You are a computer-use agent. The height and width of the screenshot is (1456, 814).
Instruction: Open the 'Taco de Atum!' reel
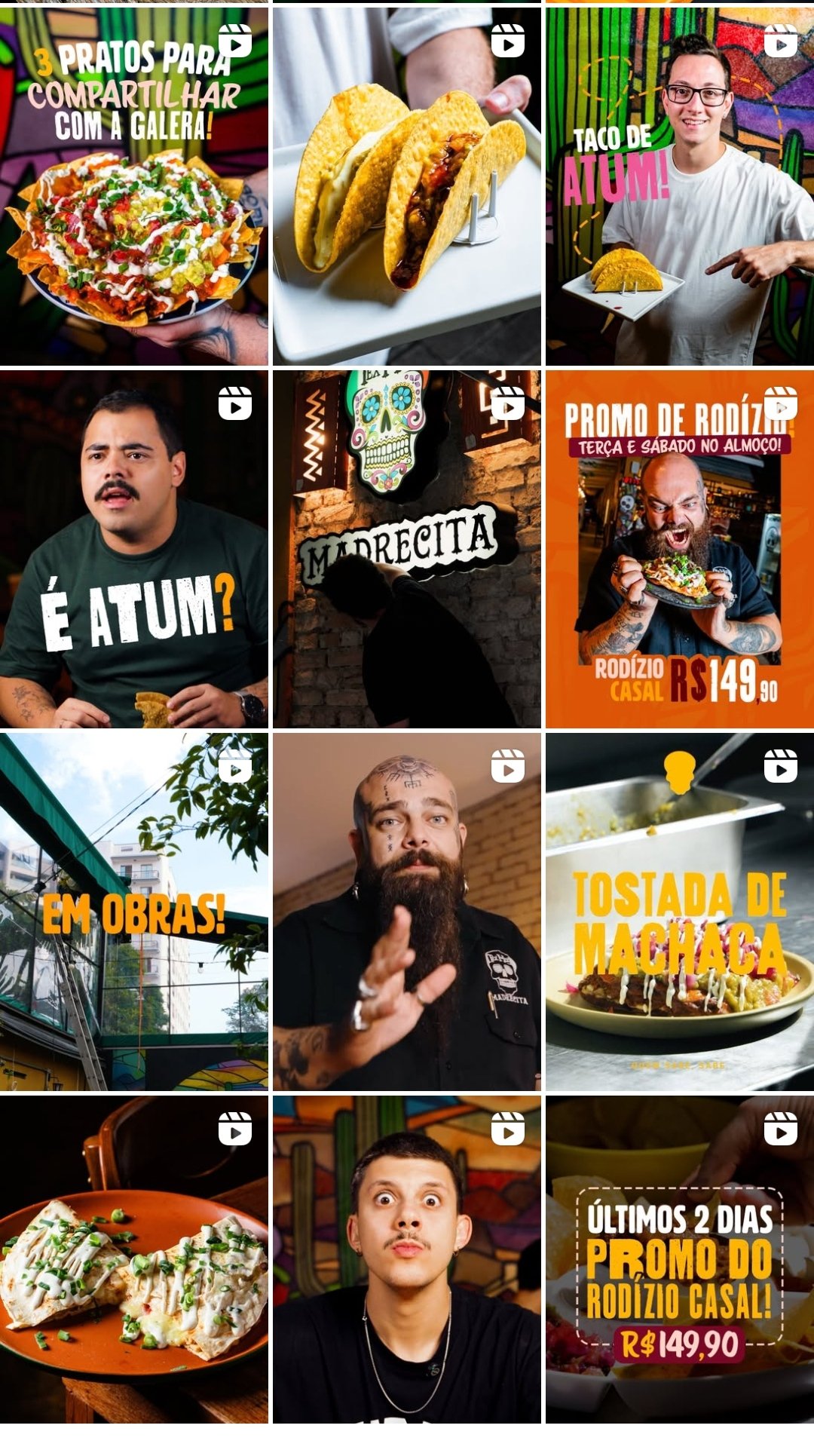tap(680, 185)
